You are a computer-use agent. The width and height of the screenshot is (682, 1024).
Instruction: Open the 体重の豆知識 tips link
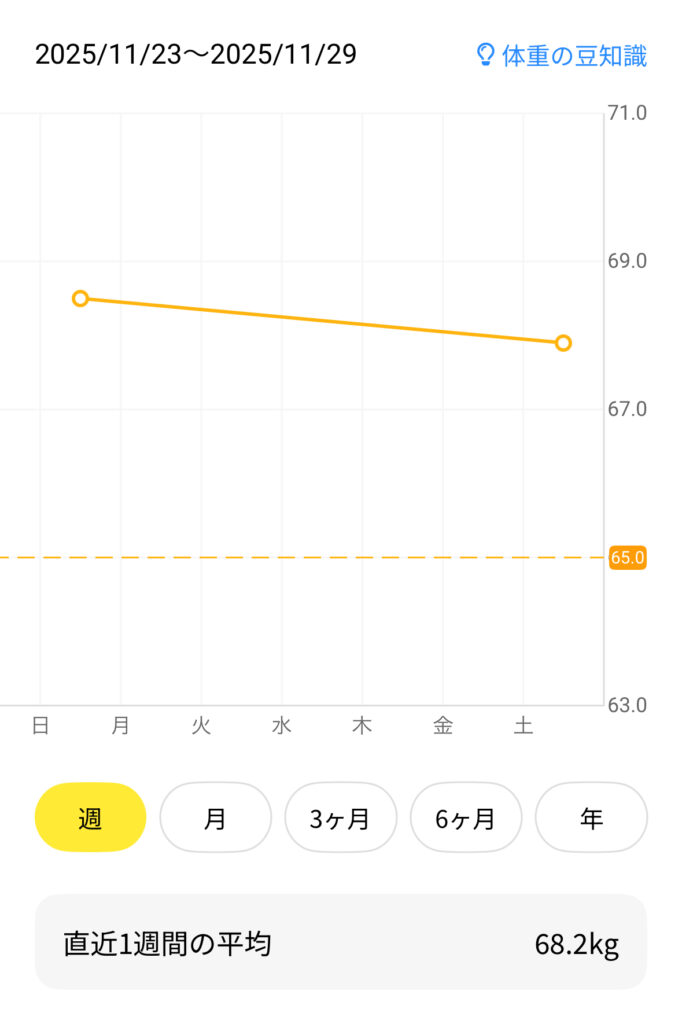coord(562,55)
